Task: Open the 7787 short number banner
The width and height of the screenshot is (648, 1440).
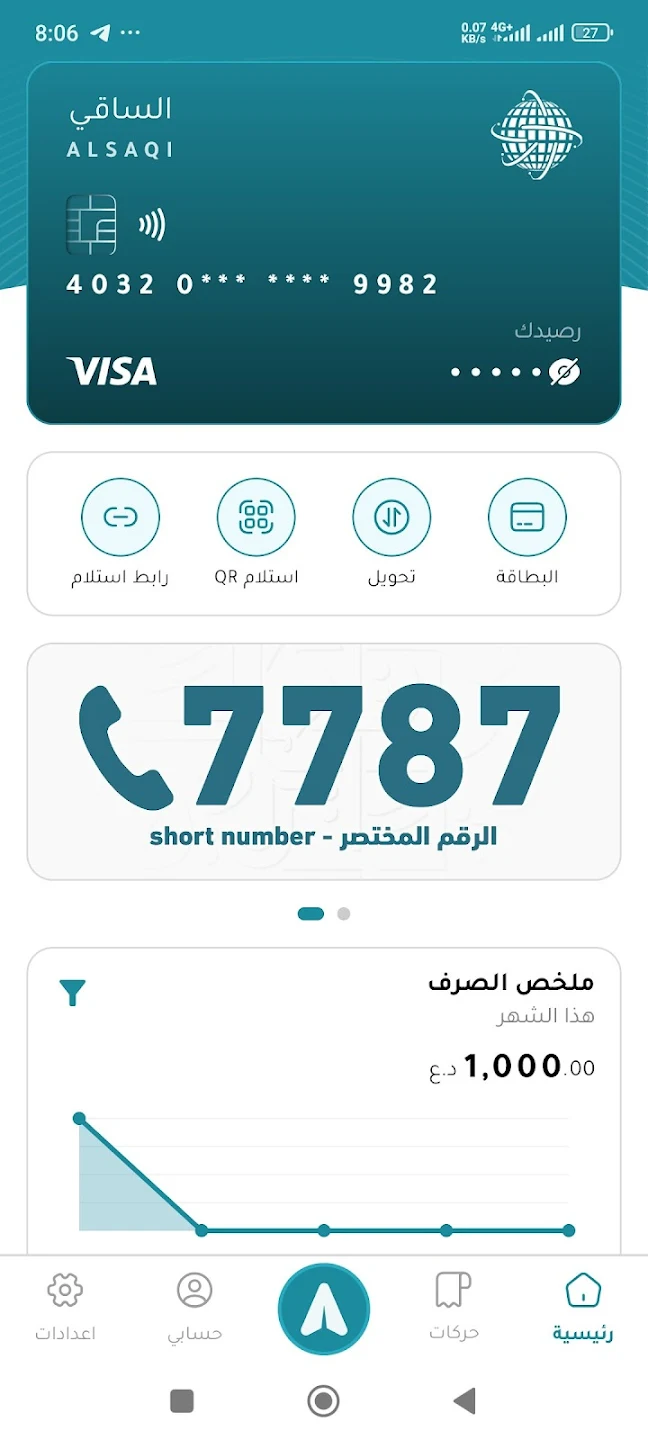Action: (324, 762)
